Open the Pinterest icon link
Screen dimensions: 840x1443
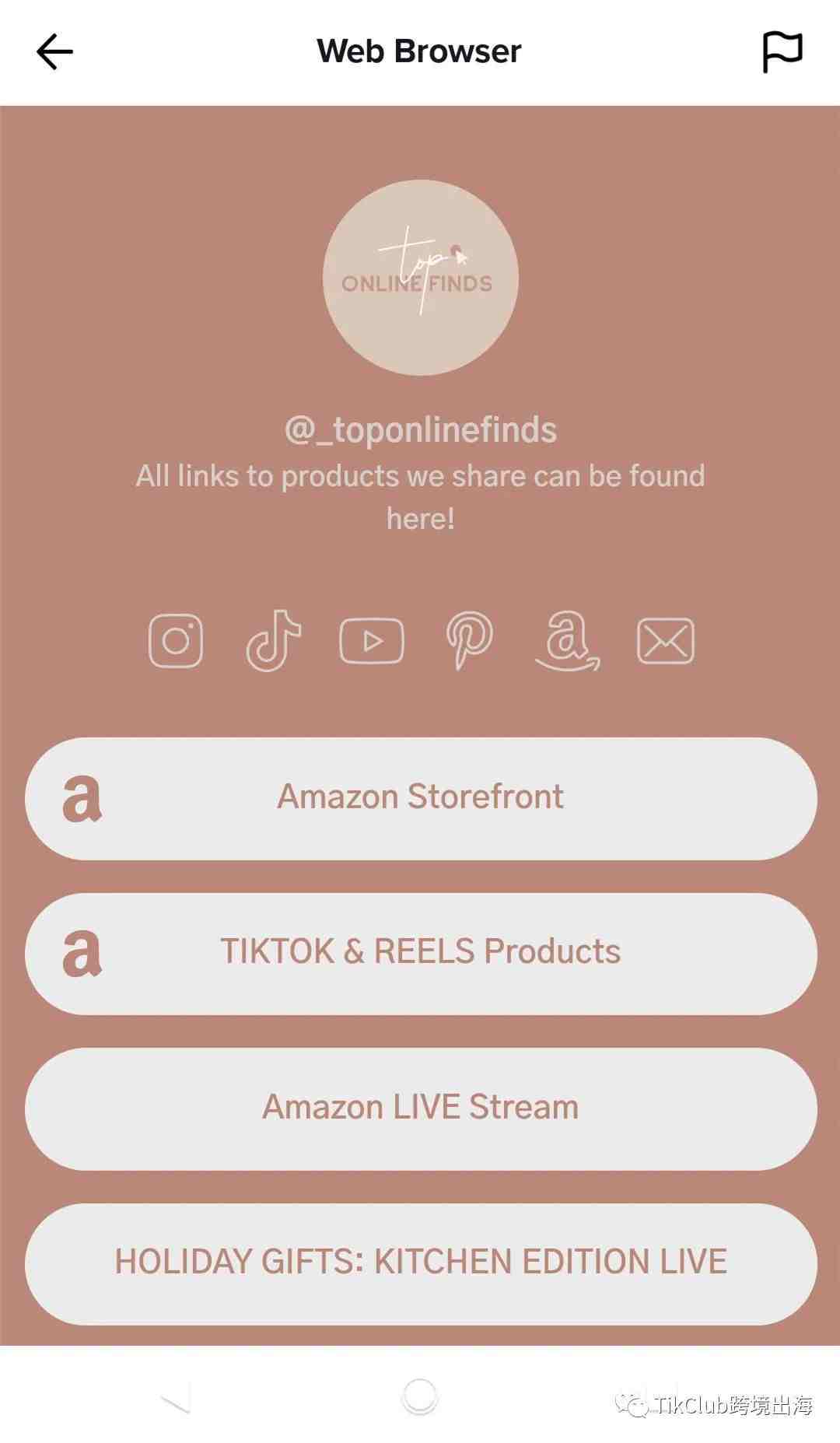(x=469, y=641)
